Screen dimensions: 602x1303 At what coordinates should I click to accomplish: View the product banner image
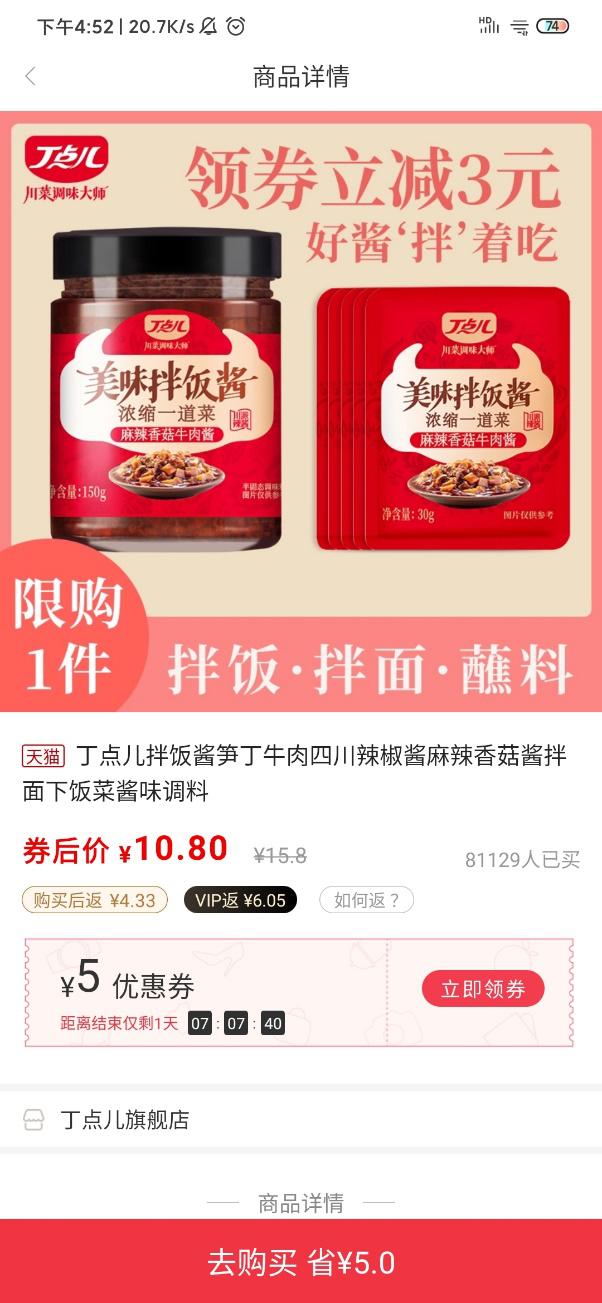coord(301,411)
